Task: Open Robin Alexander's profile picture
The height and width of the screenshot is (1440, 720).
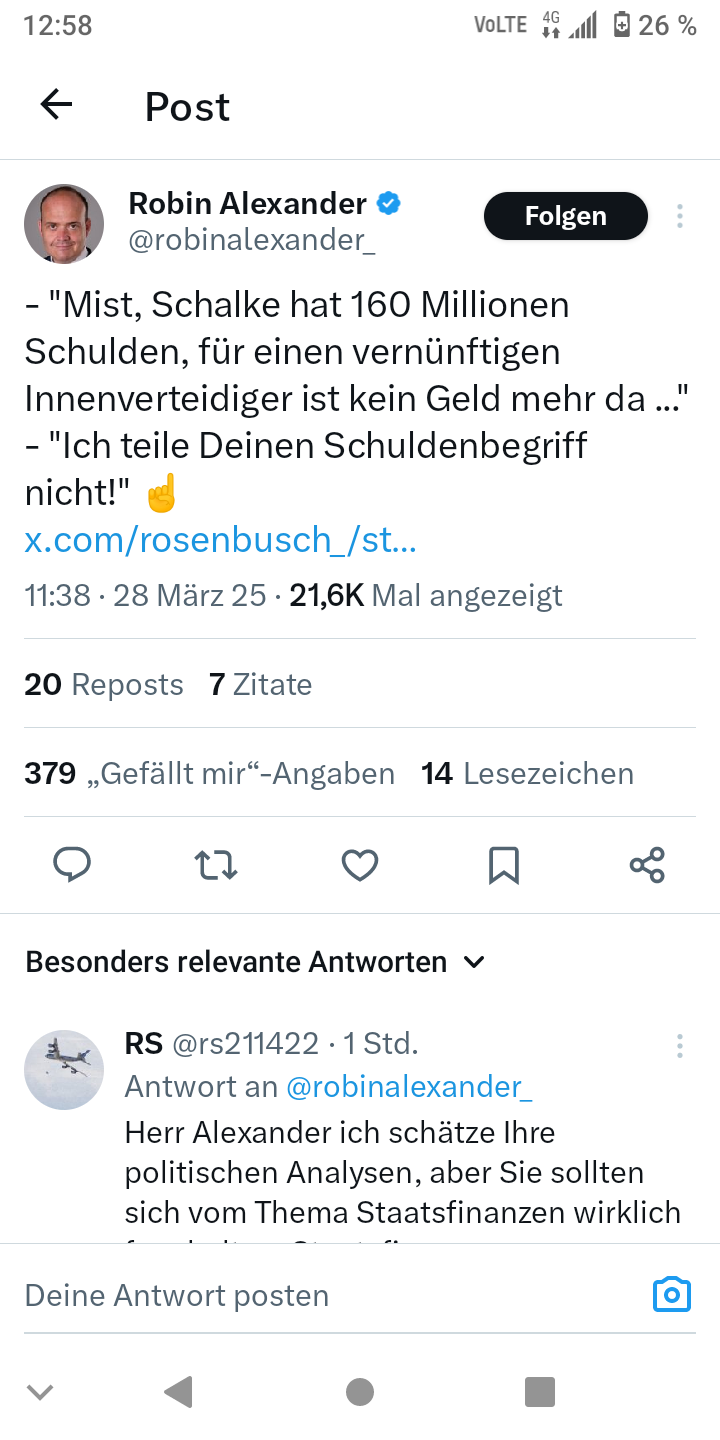Action: coord(64,224)
